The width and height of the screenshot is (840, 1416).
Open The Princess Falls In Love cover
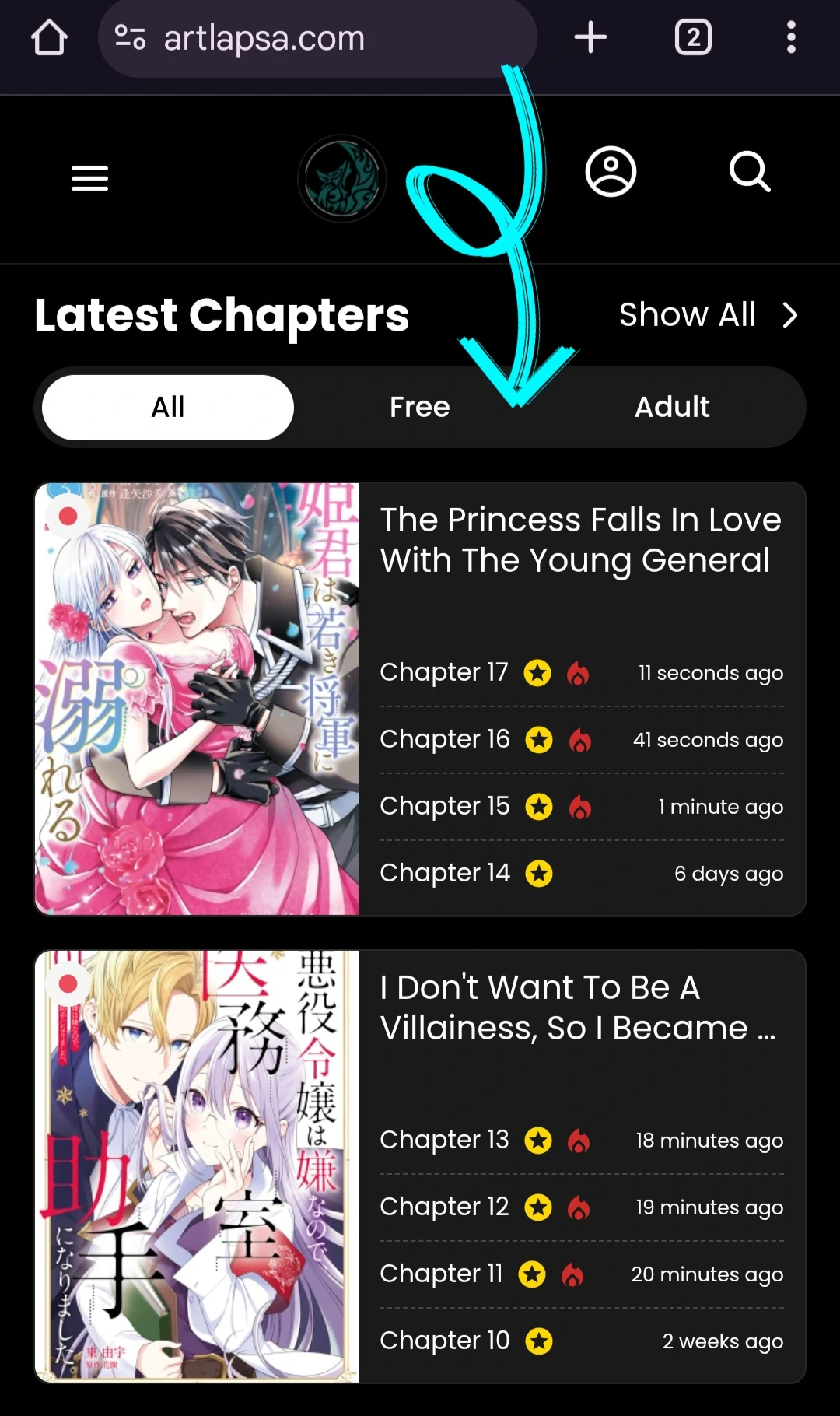click(x=197, y=699)
